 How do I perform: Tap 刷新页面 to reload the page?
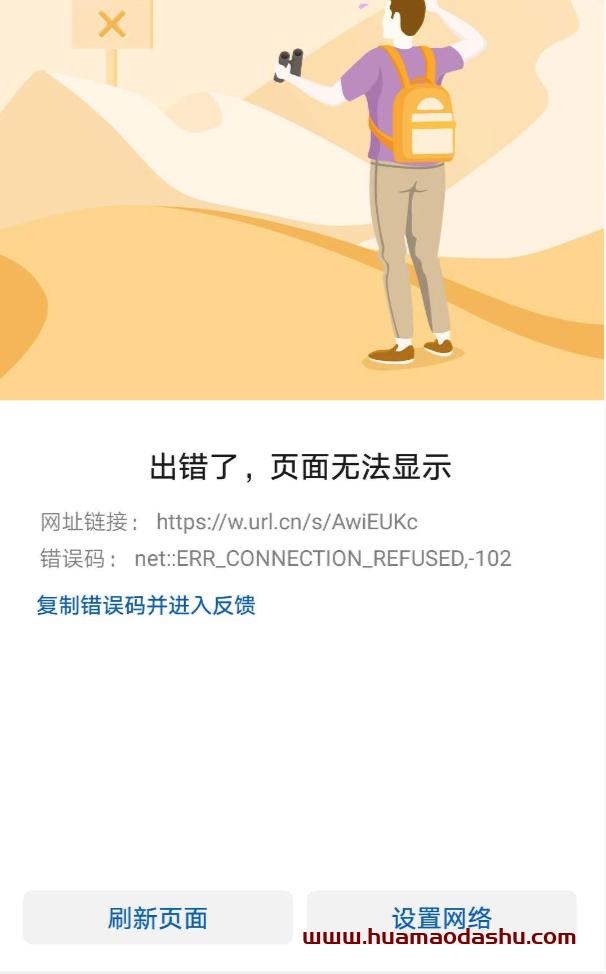(158, 918)
